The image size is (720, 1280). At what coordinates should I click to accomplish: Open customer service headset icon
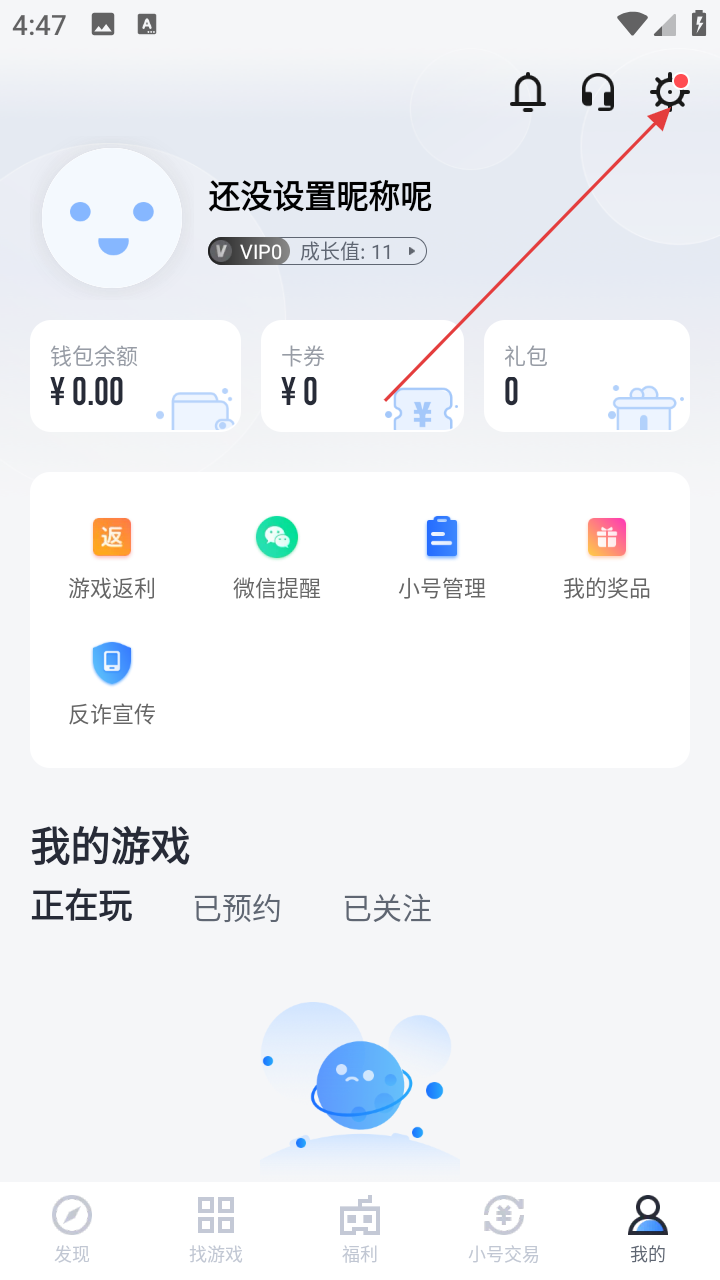[598, 92]
